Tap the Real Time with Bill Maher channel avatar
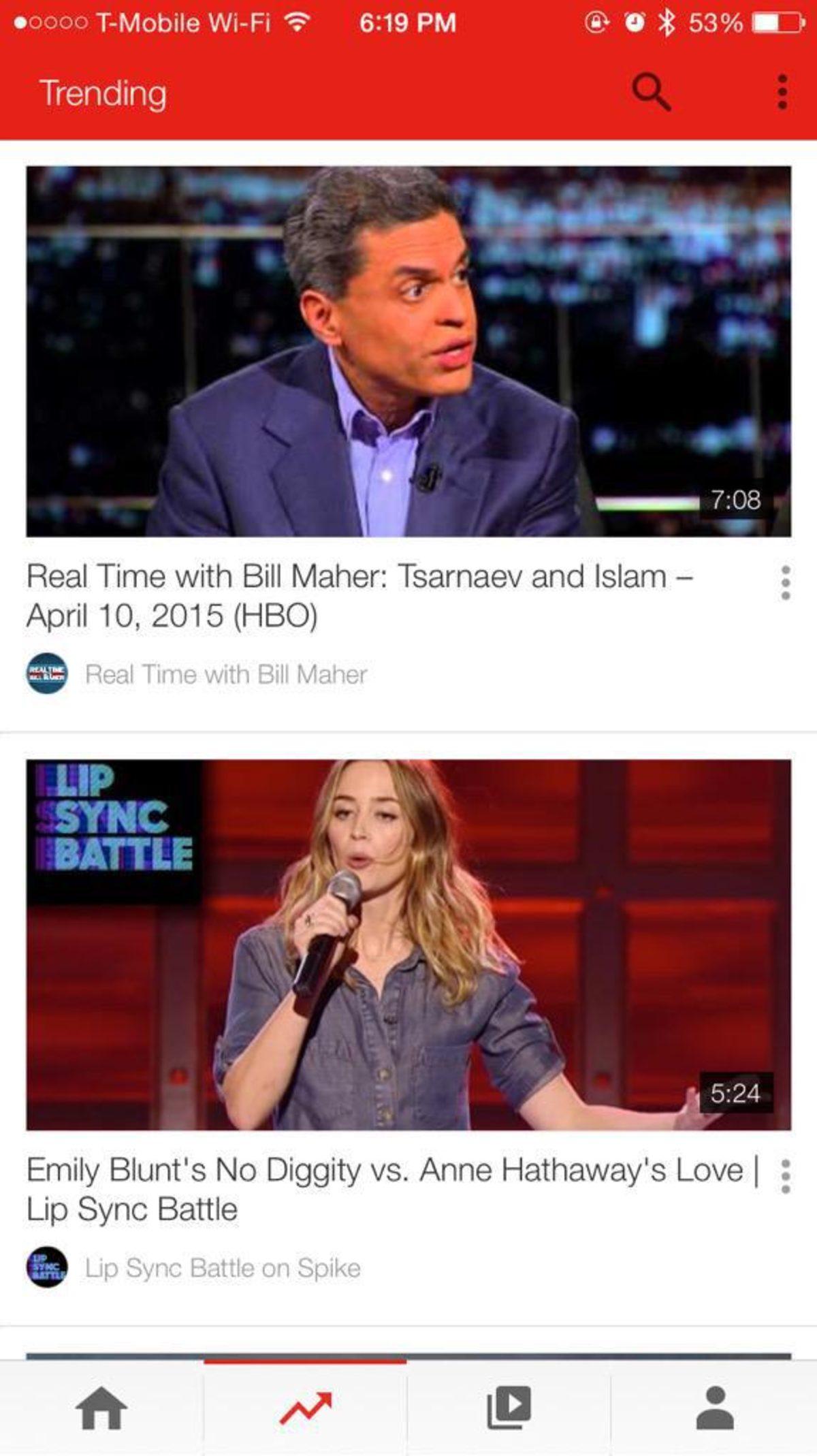Image resolution: width=817 pixels, height=1456 pixels. tap(46, 674)
